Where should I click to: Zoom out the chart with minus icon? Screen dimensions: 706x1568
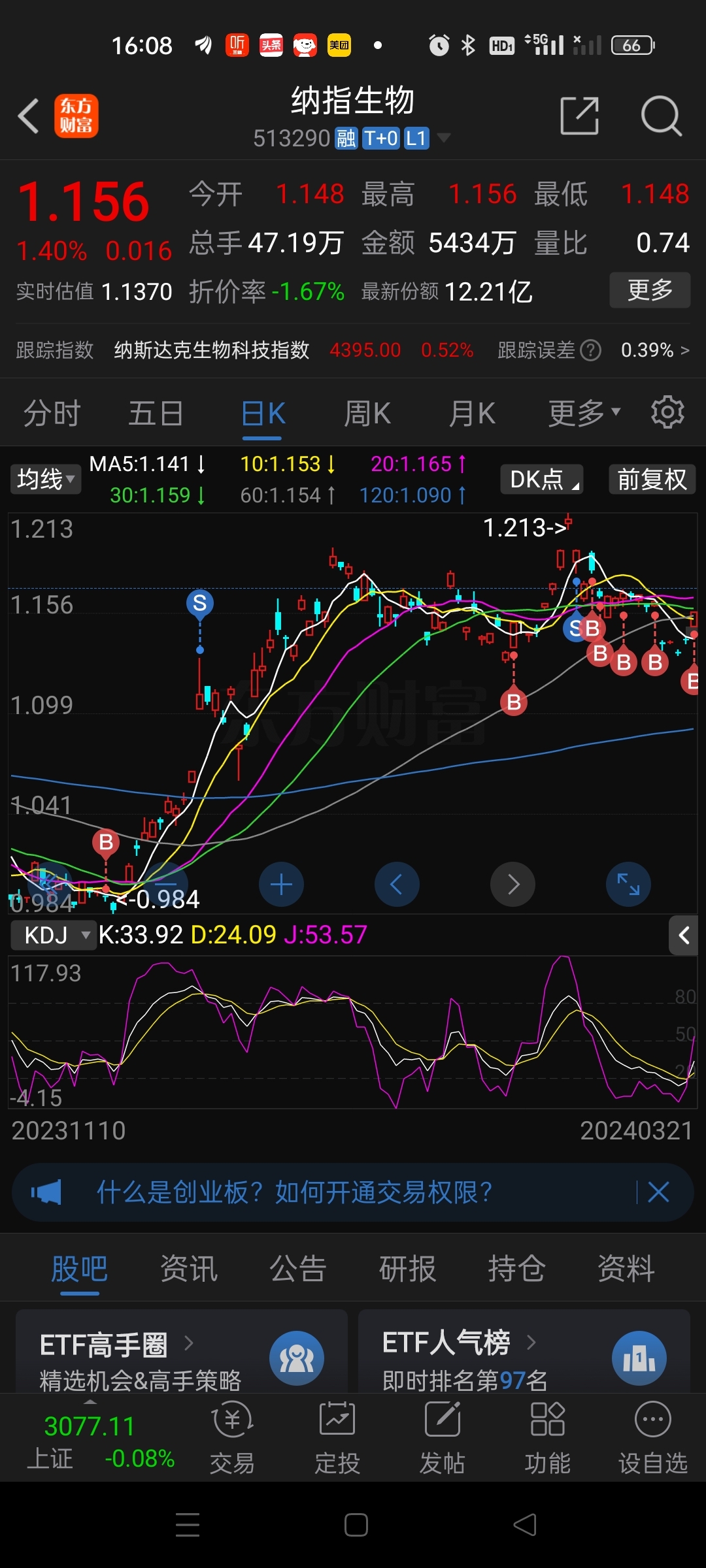click(x=165, y=884)
